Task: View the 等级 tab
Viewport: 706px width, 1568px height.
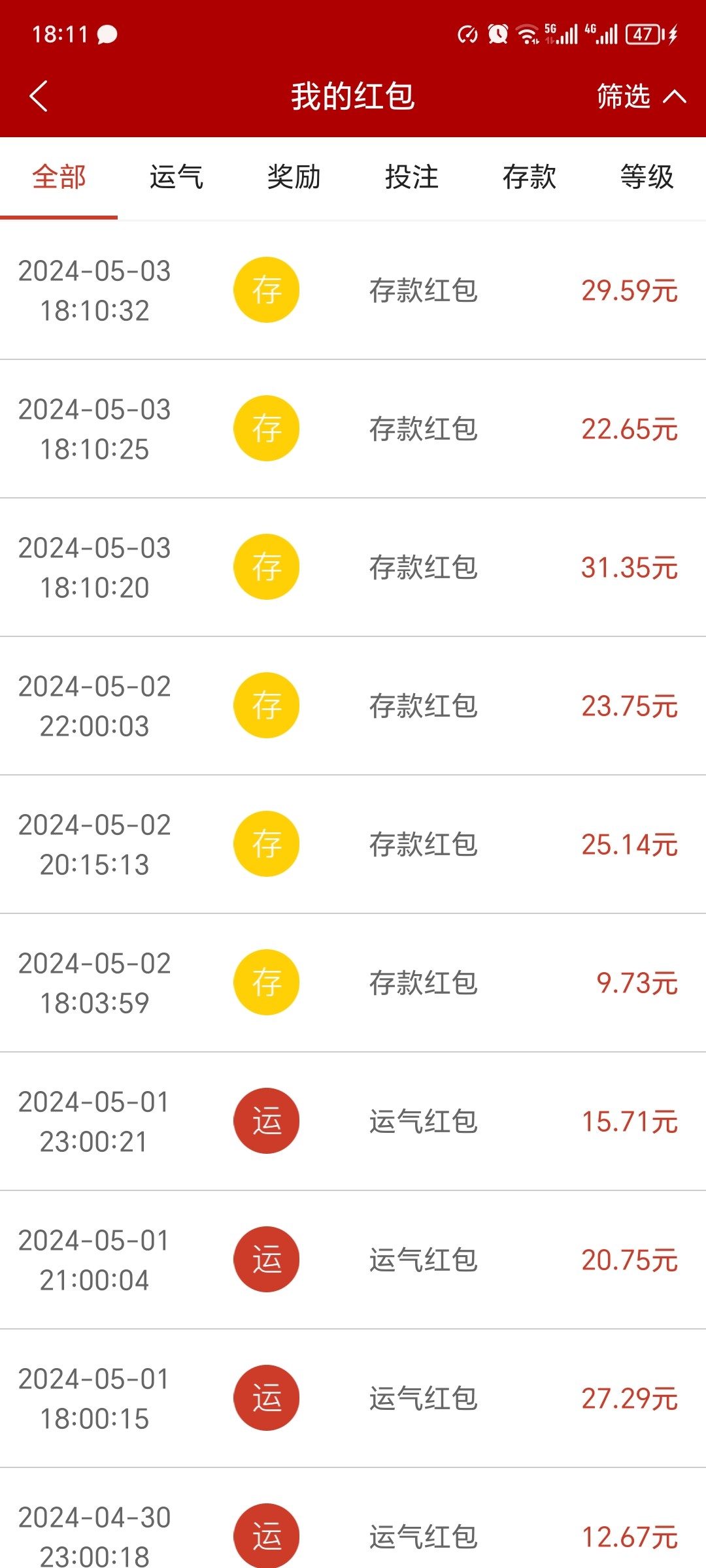Action: coord(647,177)
